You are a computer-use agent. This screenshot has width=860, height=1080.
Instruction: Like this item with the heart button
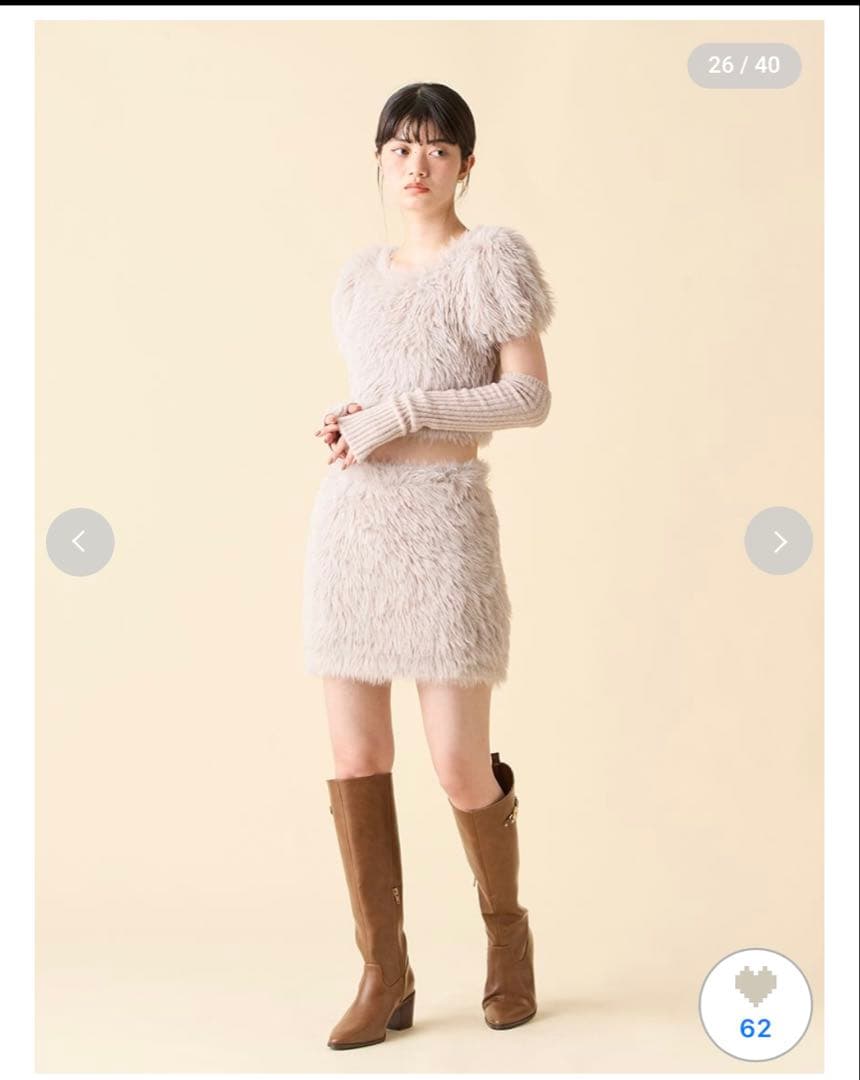click(755, 1004)
